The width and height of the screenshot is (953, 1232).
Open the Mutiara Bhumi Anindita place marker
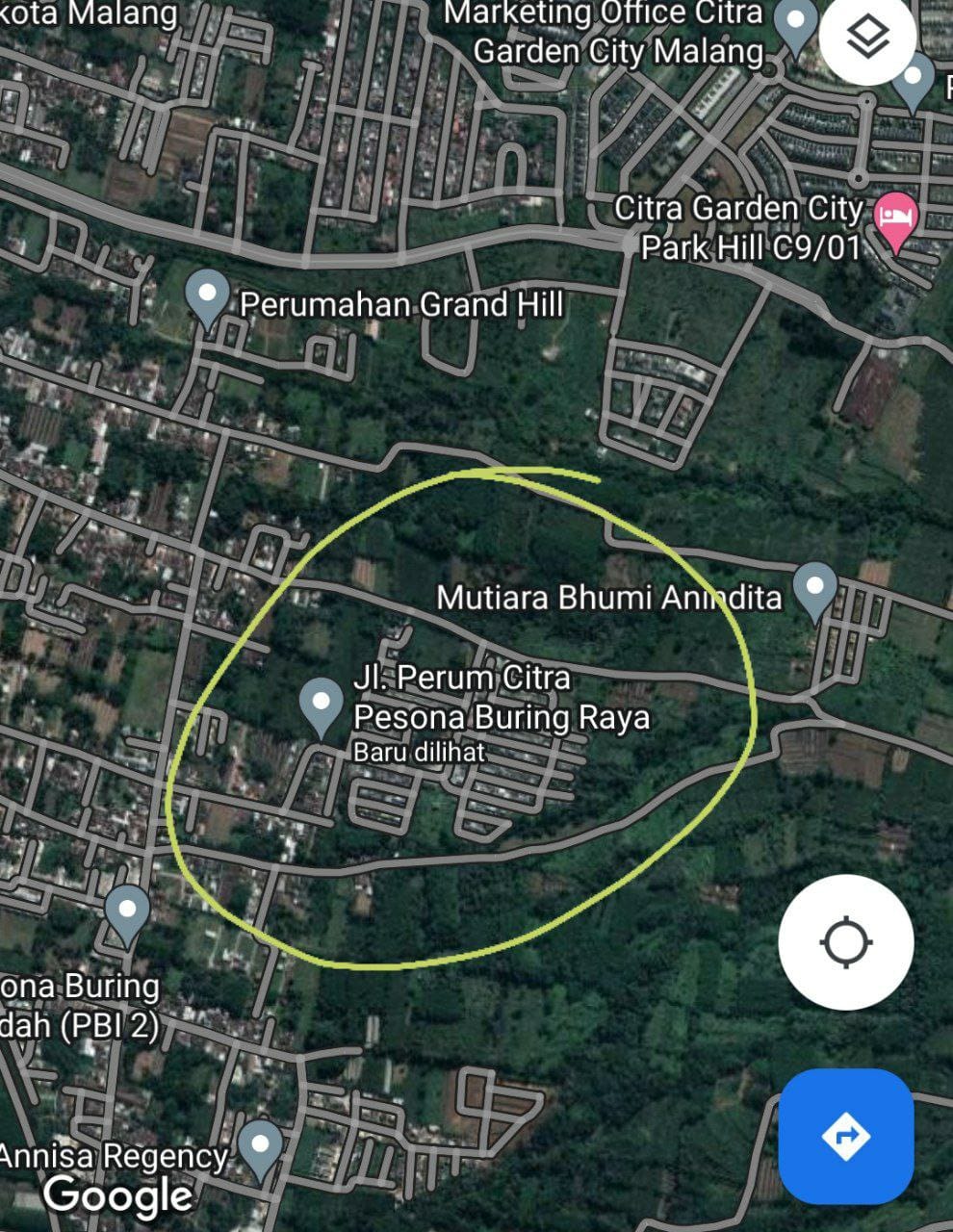(815, 589)
